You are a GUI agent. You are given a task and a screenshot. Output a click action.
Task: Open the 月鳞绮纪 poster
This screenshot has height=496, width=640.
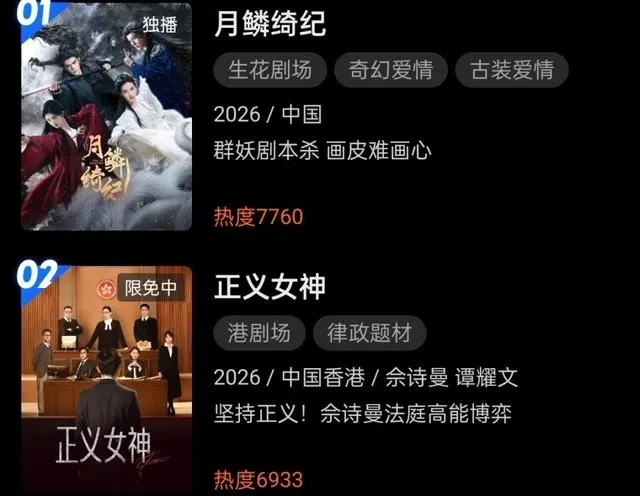(106, 120)
